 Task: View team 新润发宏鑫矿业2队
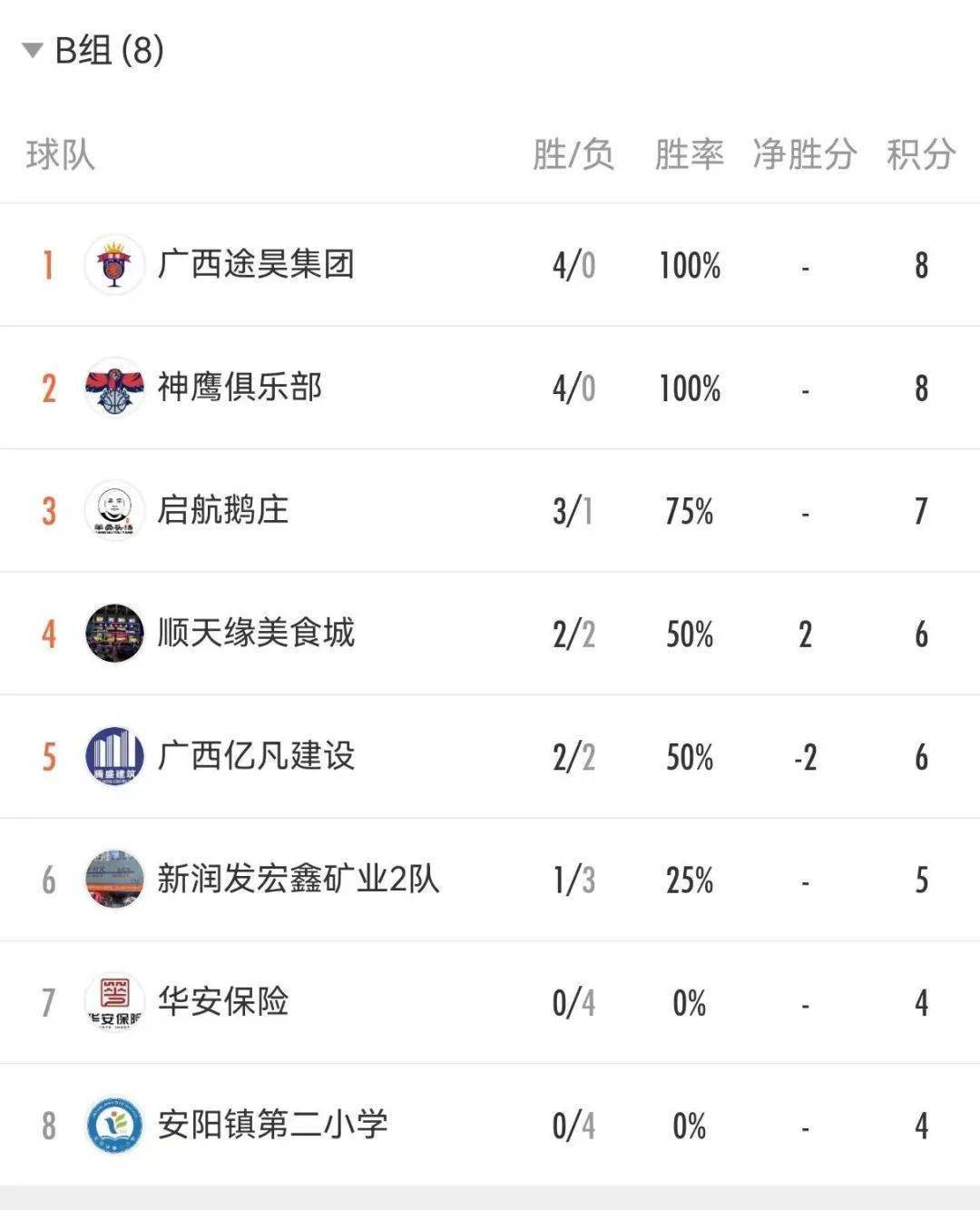(297, 879)
